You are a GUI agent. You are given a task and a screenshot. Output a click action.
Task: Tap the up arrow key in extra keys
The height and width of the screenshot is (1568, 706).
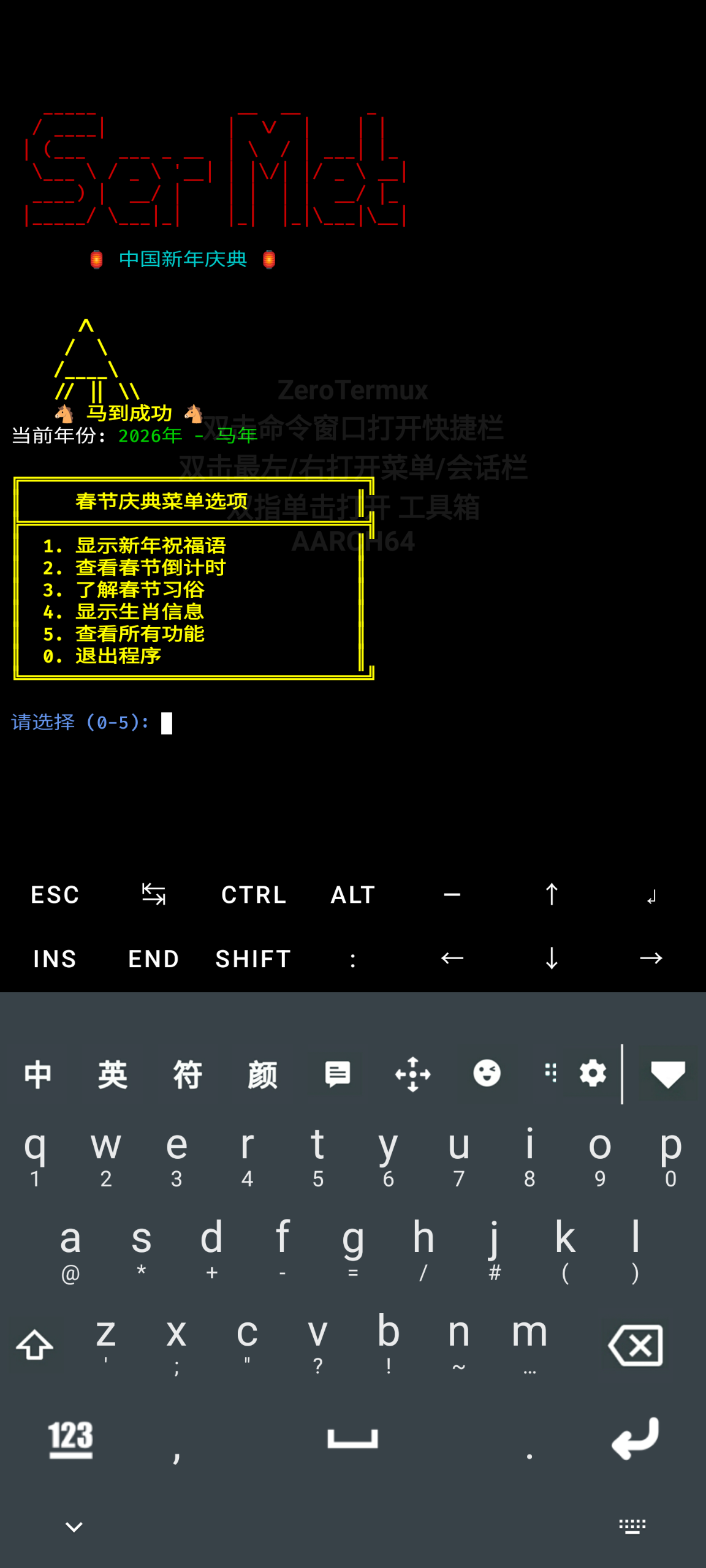pos(552,895)
